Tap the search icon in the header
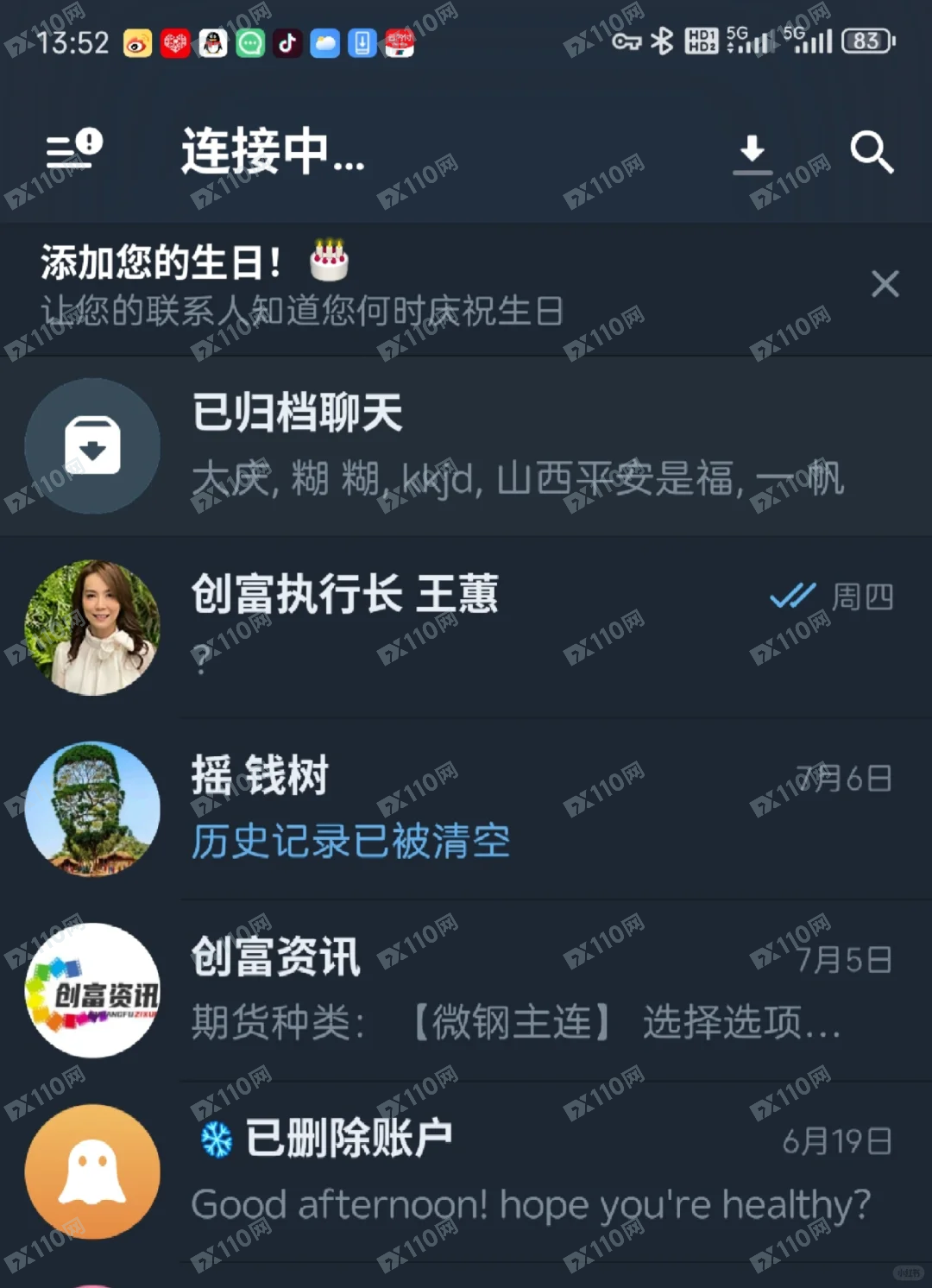Image resolution: width=932 pixels, height=1288 pixels. point(873,153)
